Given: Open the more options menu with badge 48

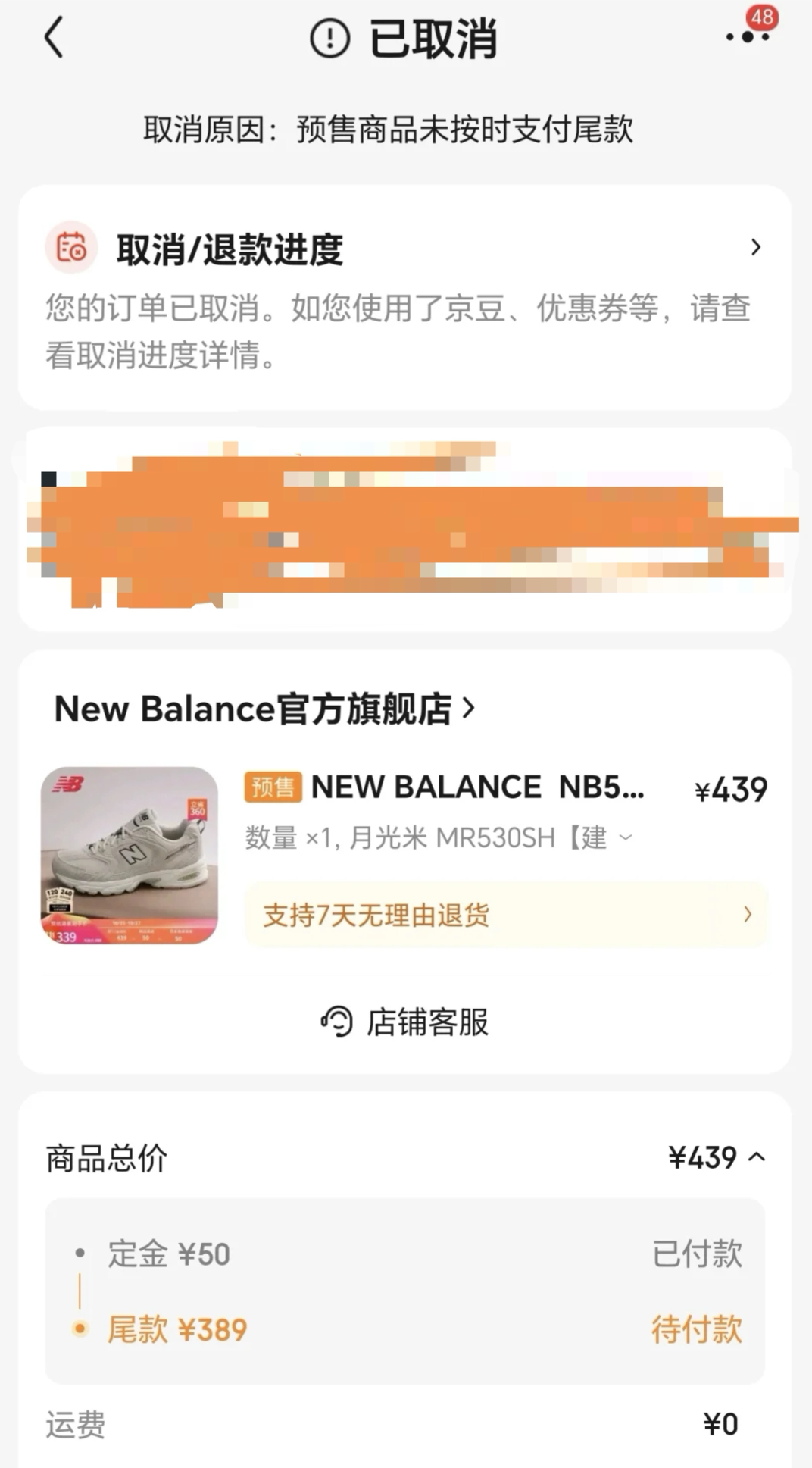Looking at the screenshot, I should 748,35.
